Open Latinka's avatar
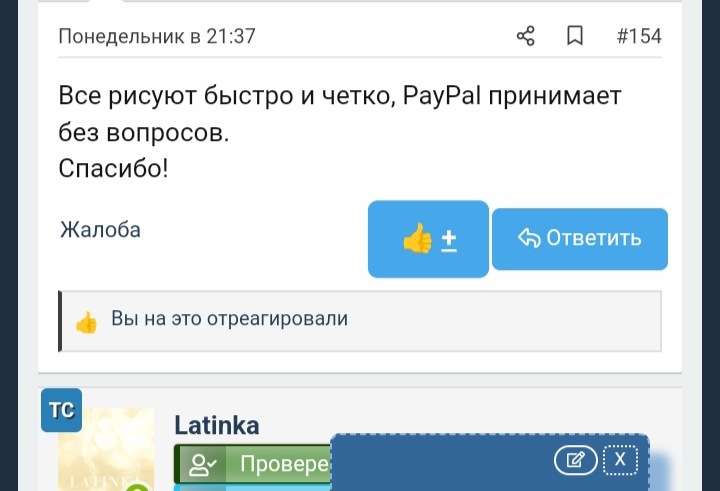This screenshot has height=491, width=720. pos(106,450)
